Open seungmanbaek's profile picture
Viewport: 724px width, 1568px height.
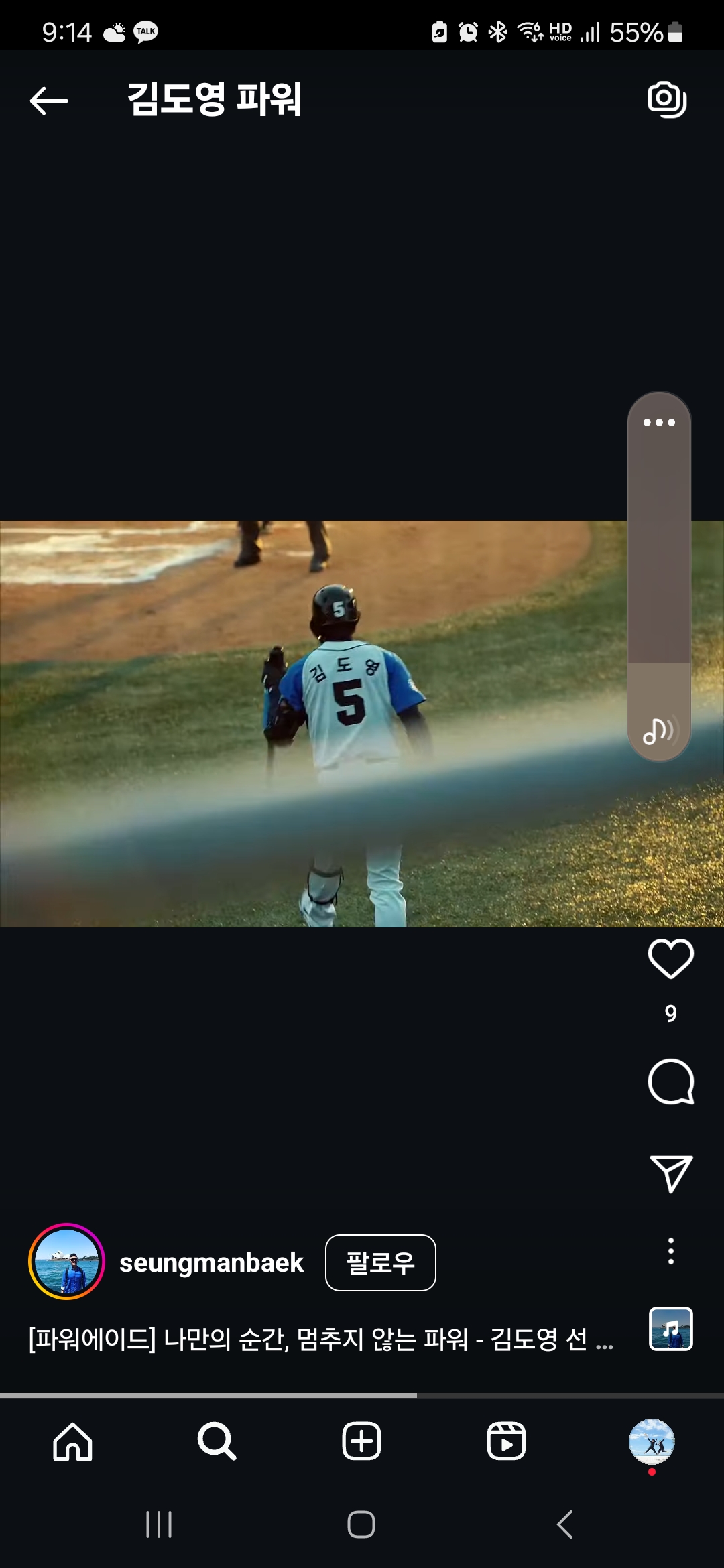(66, 1262)
